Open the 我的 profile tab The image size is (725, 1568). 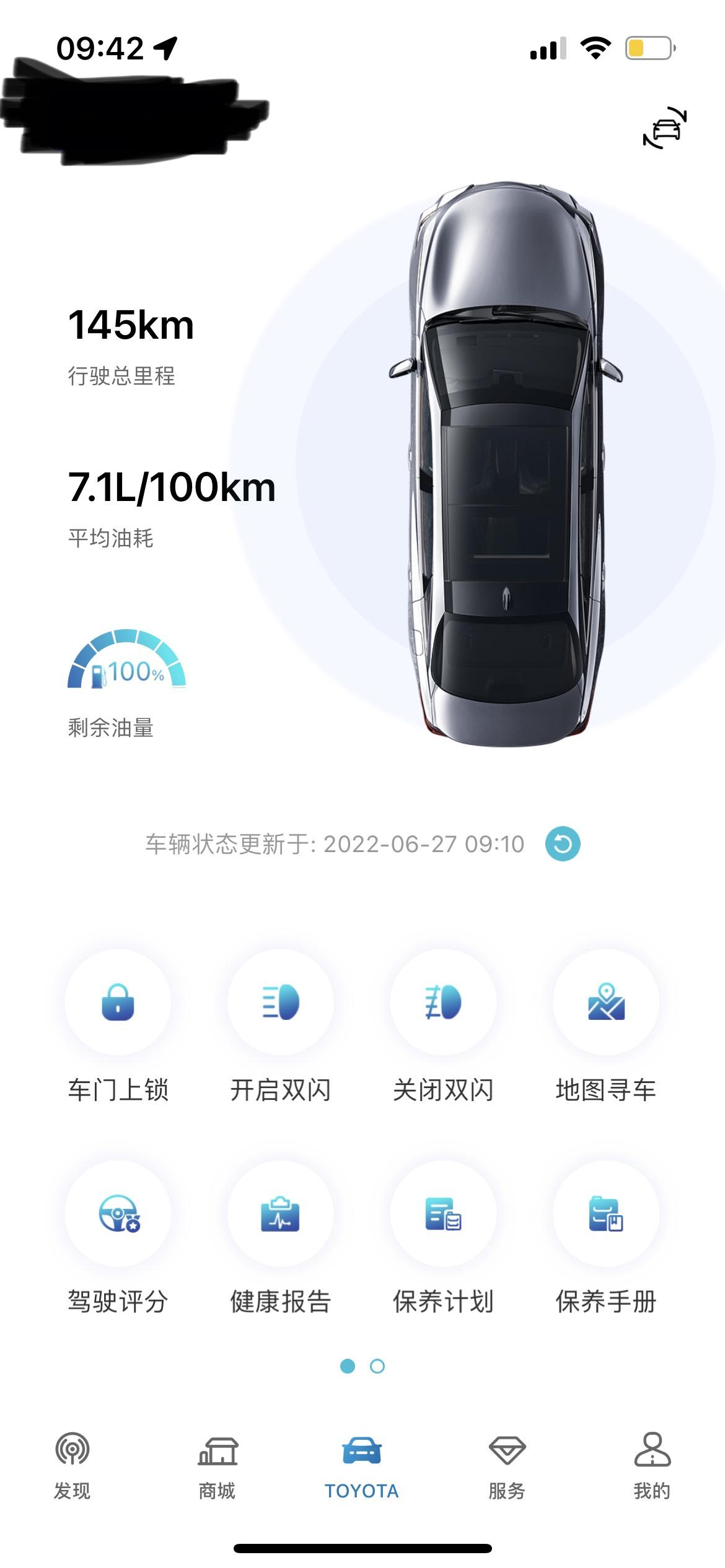pos(652,1466)
